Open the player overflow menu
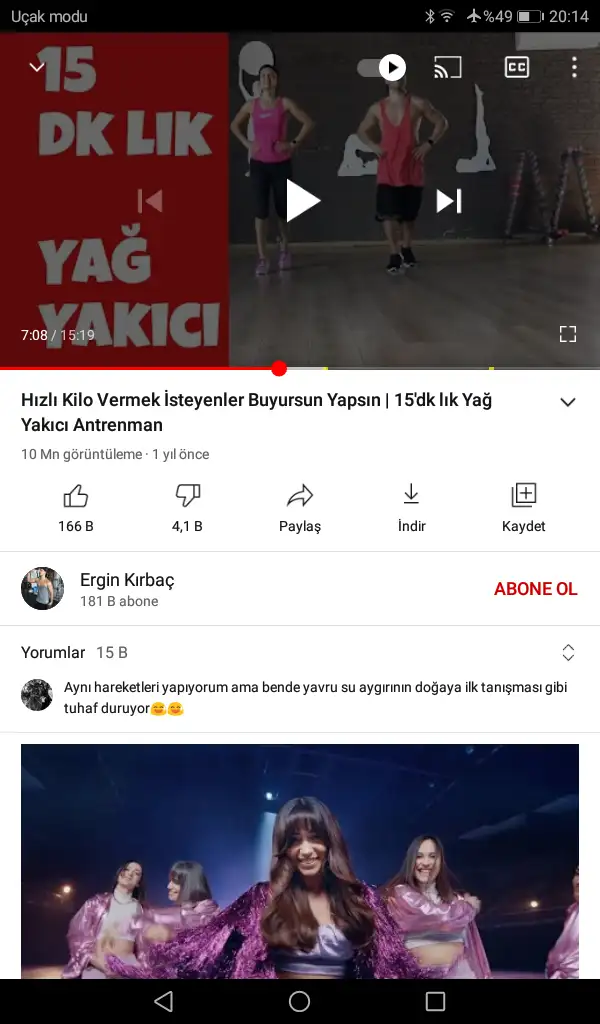Image resolution: width=600 pixels, height=1024 pixels. [574, 67]
